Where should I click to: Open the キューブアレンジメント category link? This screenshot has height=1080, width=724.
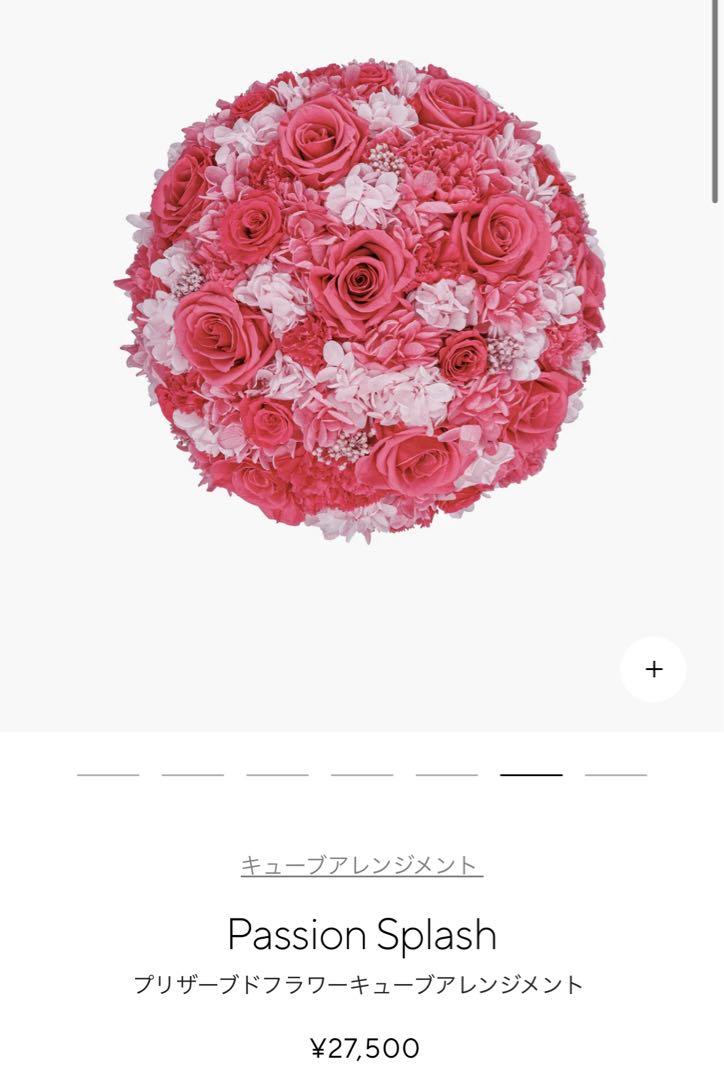pyautogui.click(x=361, y=865)
